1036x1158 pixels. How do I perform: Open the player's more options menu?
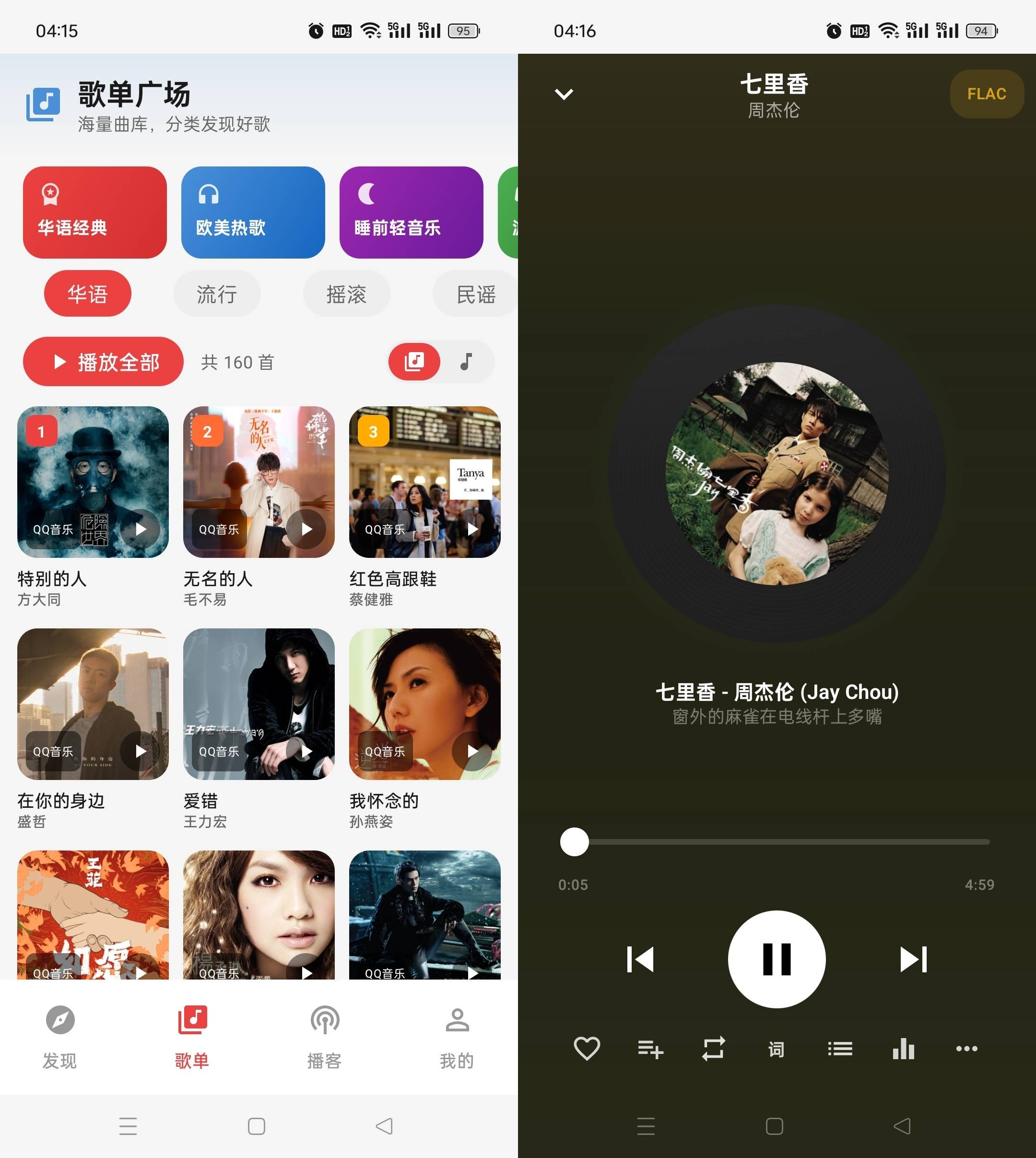966,1048
